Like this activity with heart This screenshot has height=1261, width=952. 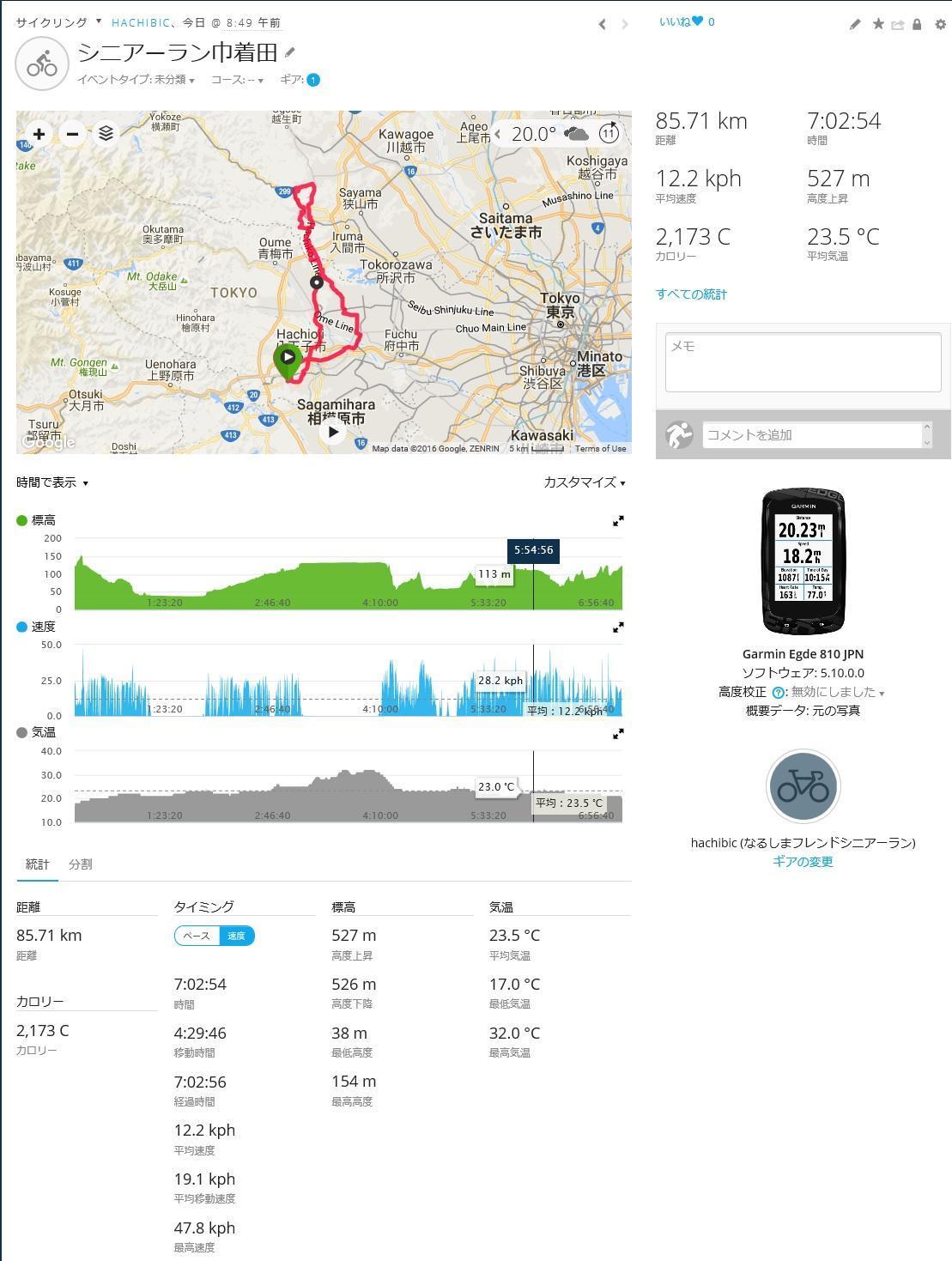[x=697, y=21]
